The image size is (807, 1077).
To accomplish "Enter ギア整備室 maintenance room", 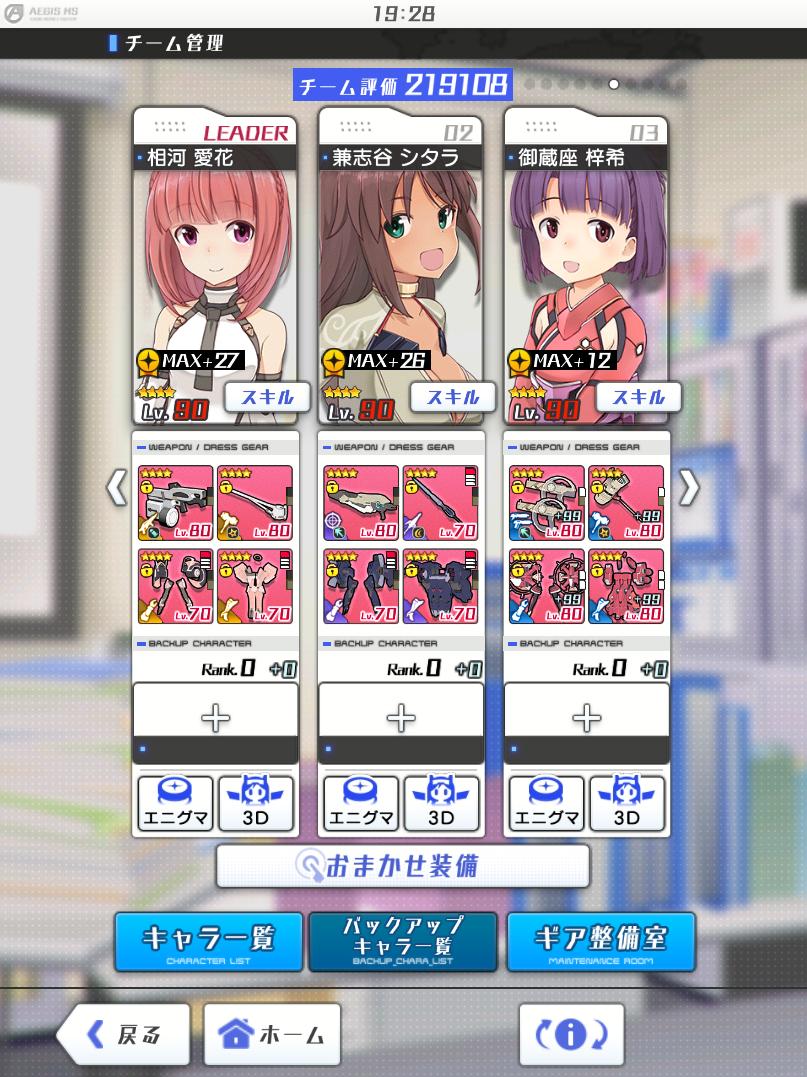I will 600,941.
